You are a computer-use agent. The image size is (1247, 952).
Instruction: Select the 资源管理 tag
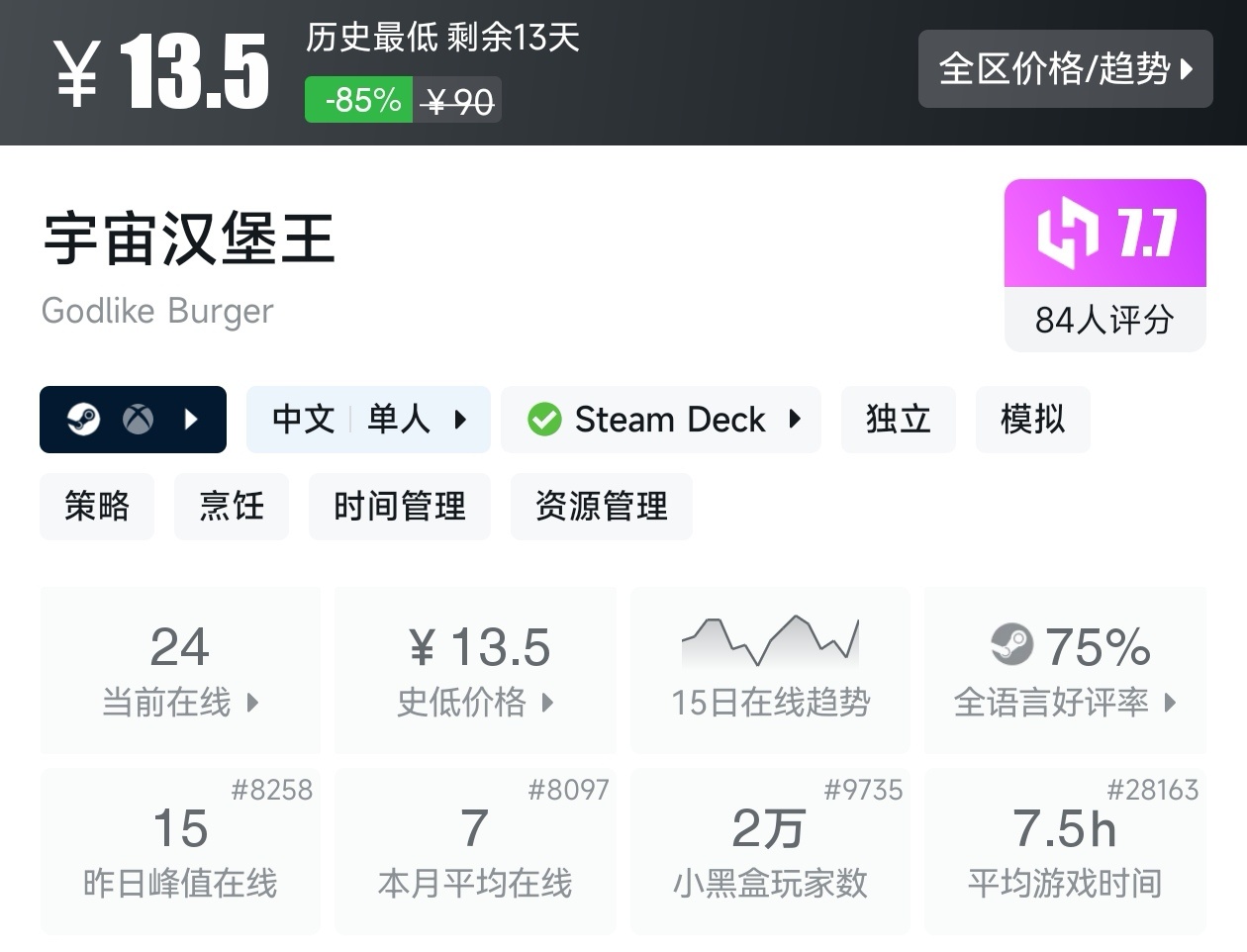[x=601, y=507]
